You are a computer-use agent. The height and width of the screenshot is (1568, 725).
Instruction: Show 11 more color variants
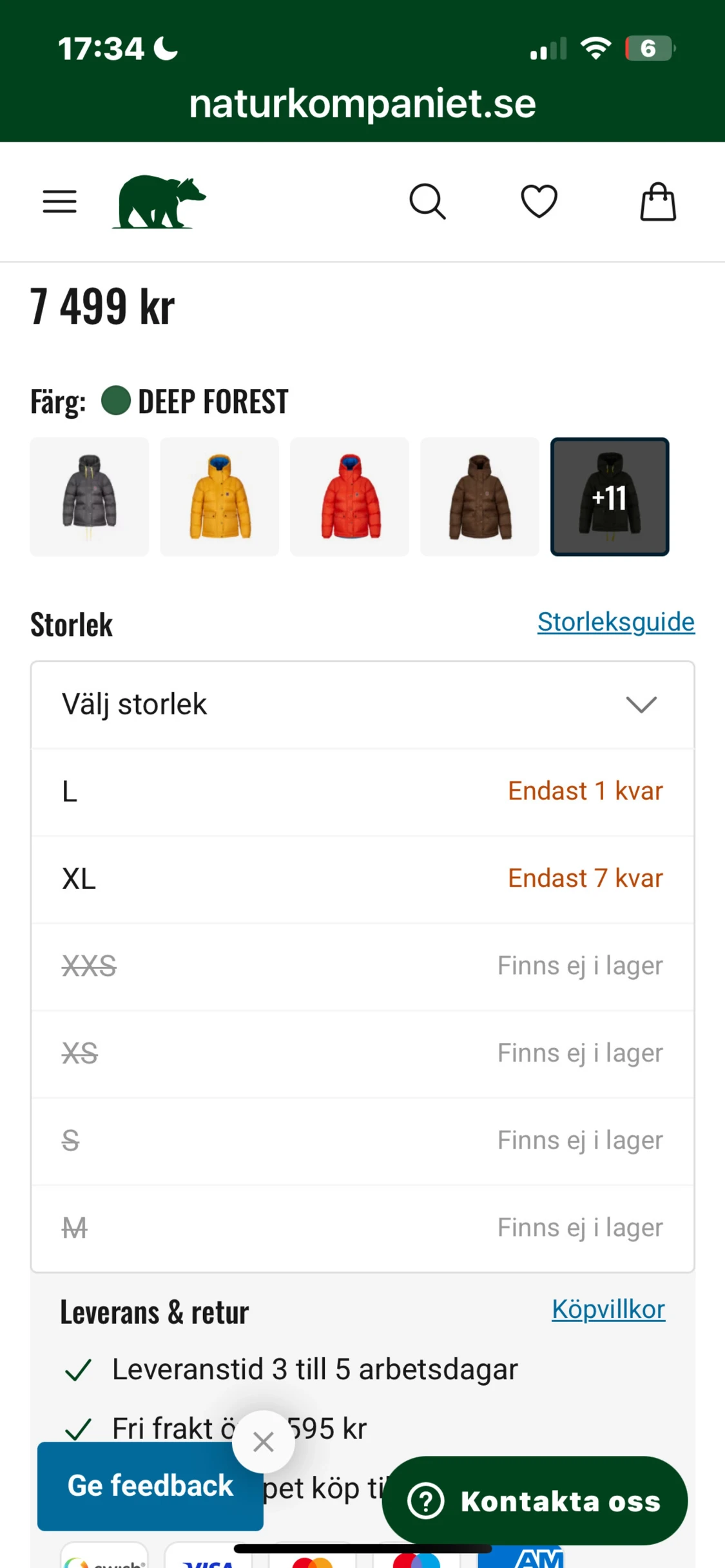609,497
